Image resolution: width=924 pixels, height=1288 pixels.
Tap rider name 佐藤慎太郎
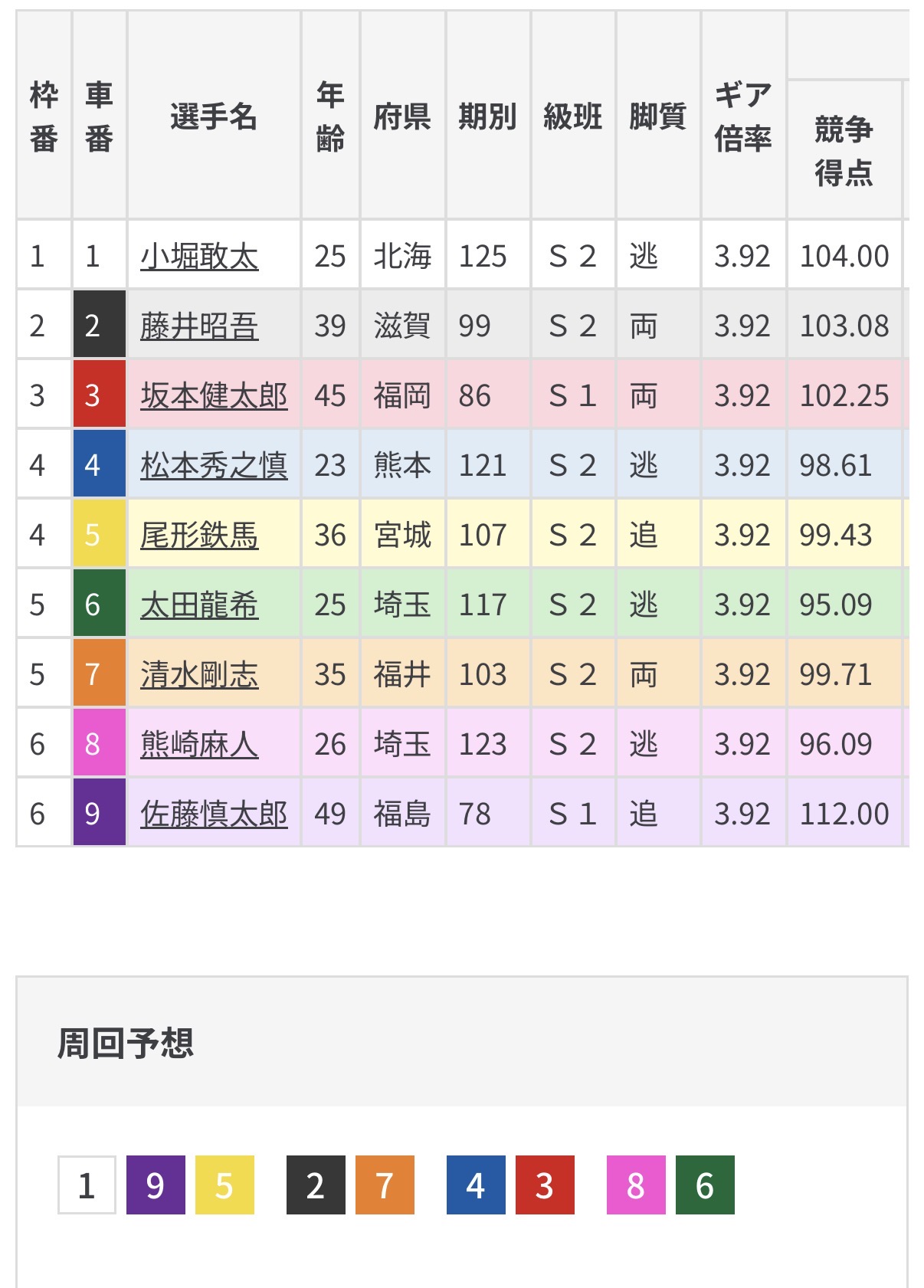tap(214, 814)
